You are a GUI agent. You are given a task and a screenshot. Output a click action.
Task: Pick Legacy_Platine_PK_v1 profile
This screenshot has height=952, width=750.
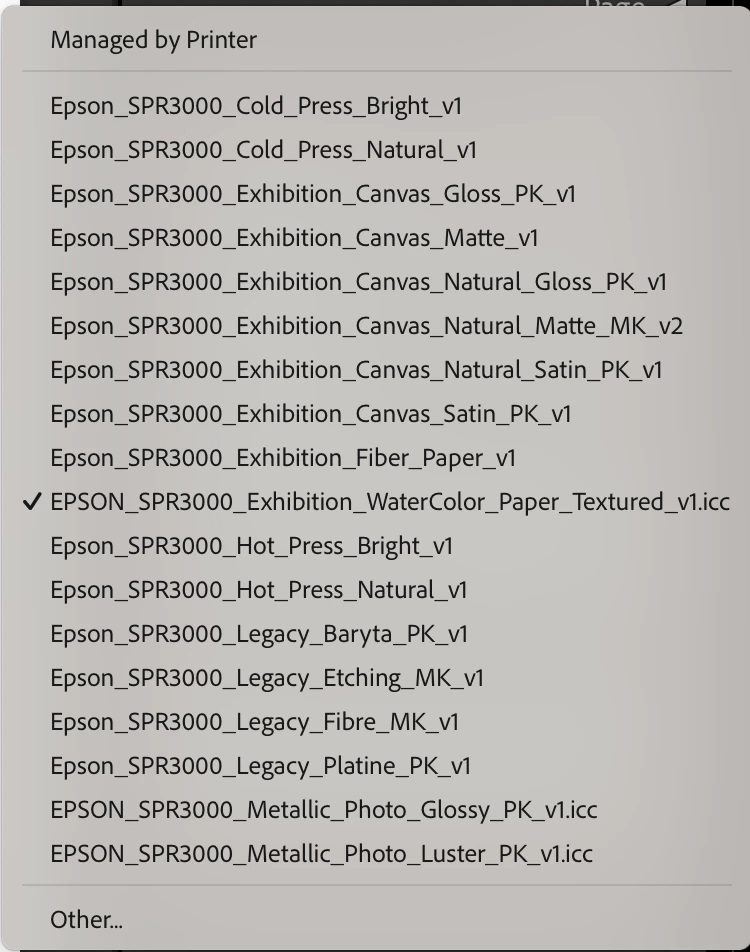[x=260, y=766]
